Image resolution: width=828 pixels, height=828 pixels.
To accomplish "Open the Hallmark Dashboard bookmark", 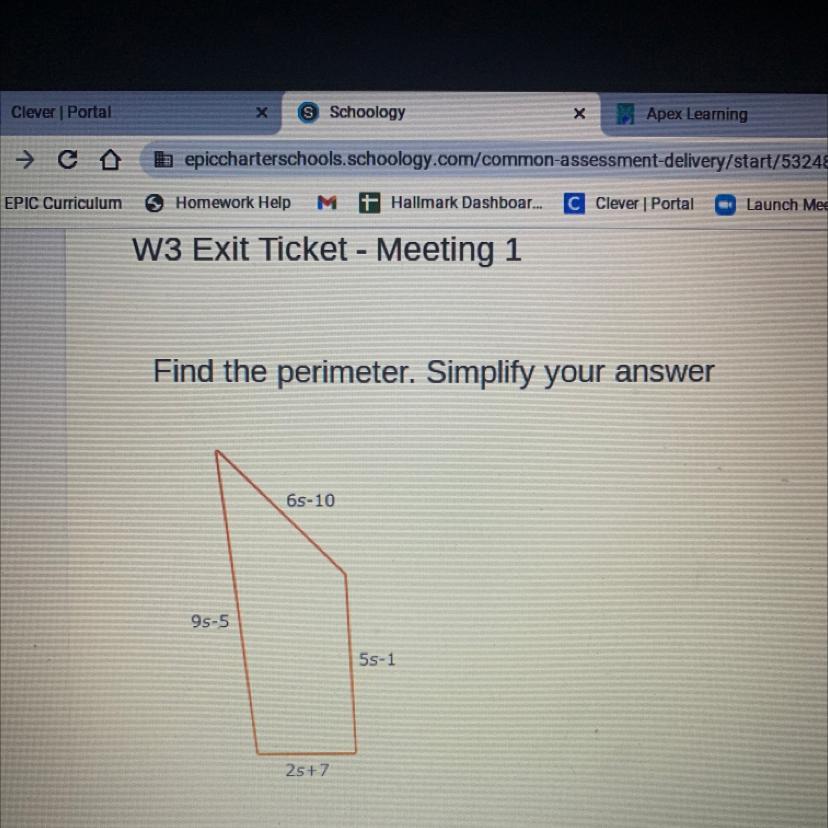I will (452, 203).
